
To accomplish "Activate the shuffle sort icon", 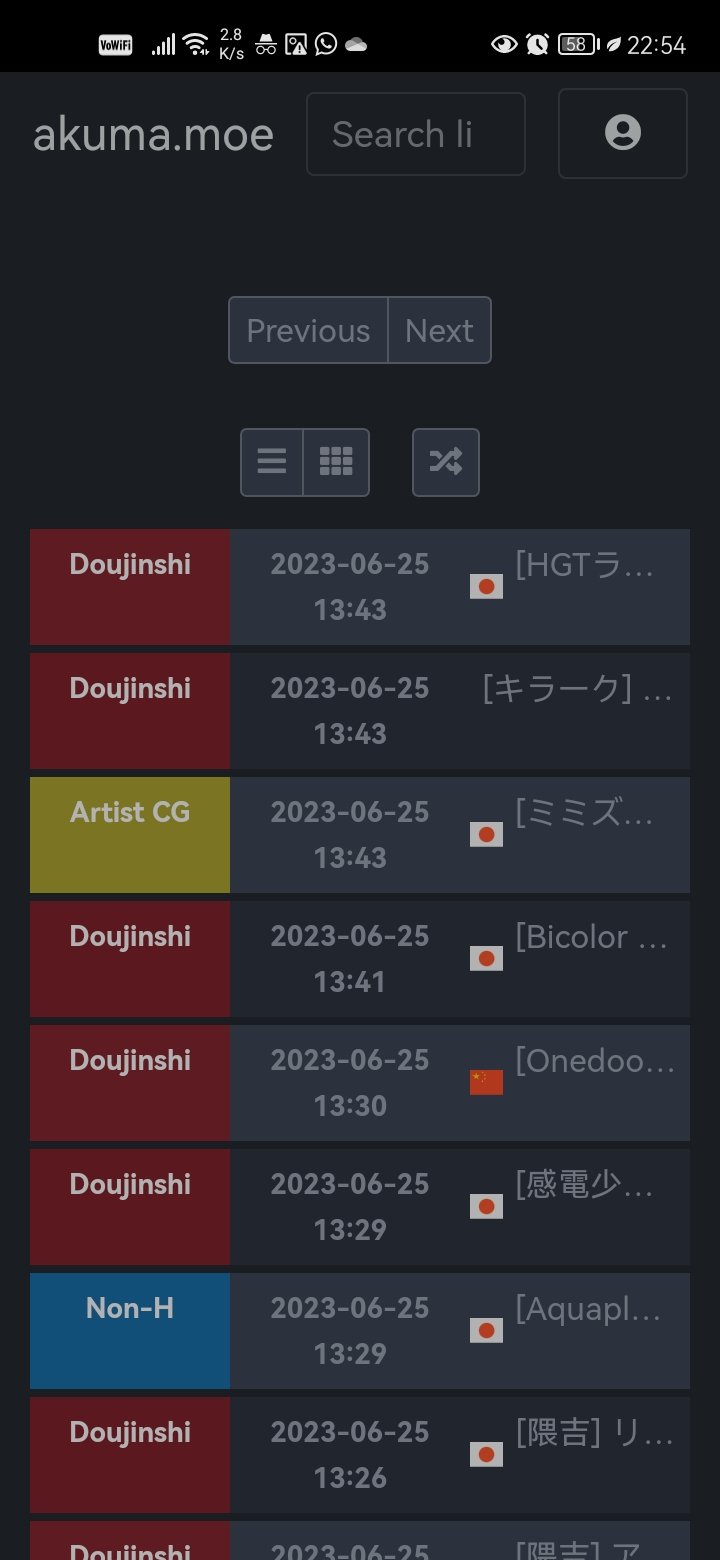I will pyautogui.click(x=446, y=462).
